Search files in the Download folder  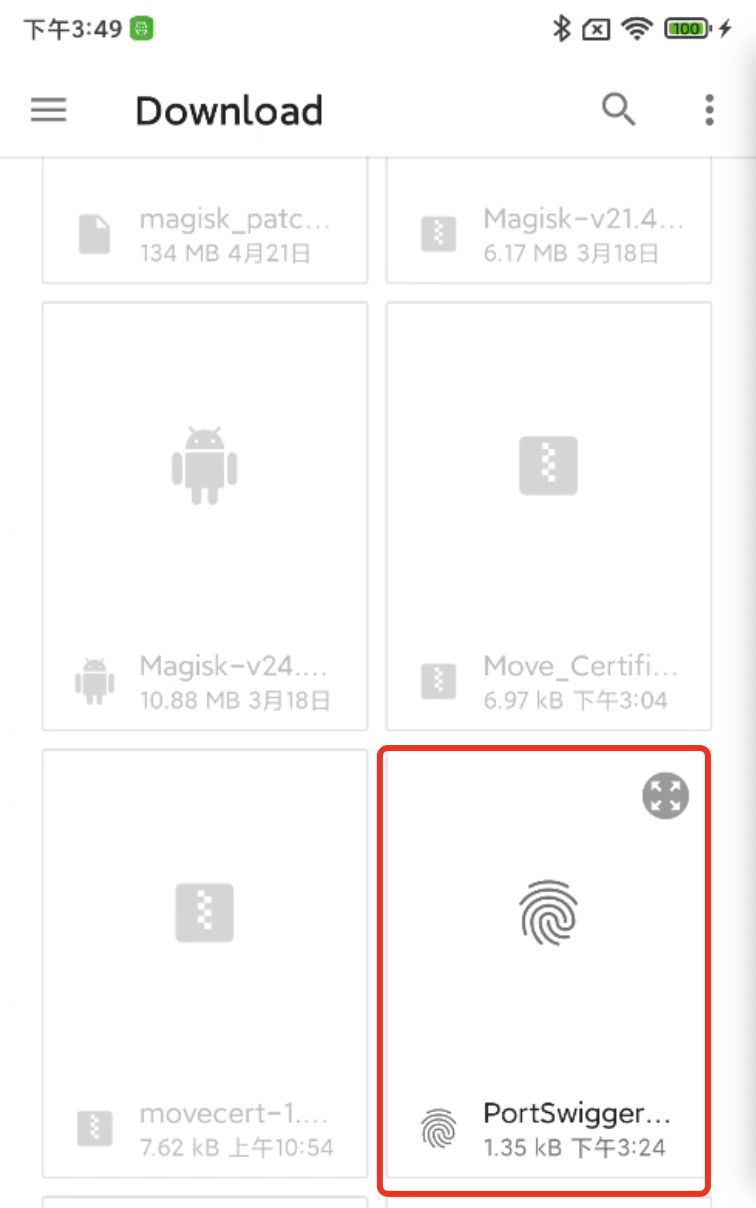pyautogui.click(x=618, y=109)
